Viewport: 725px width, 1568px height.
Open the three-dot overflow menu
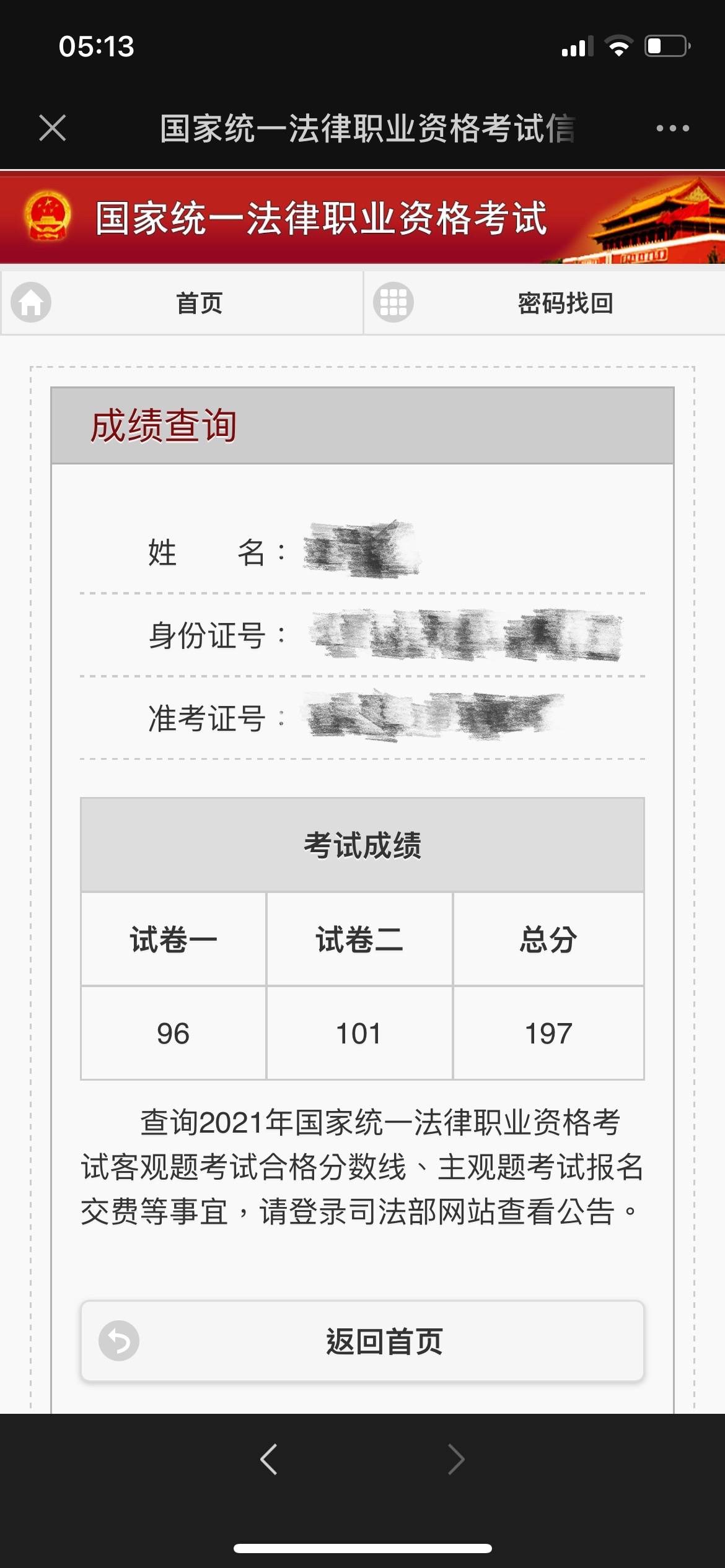[x=672, y=128]
